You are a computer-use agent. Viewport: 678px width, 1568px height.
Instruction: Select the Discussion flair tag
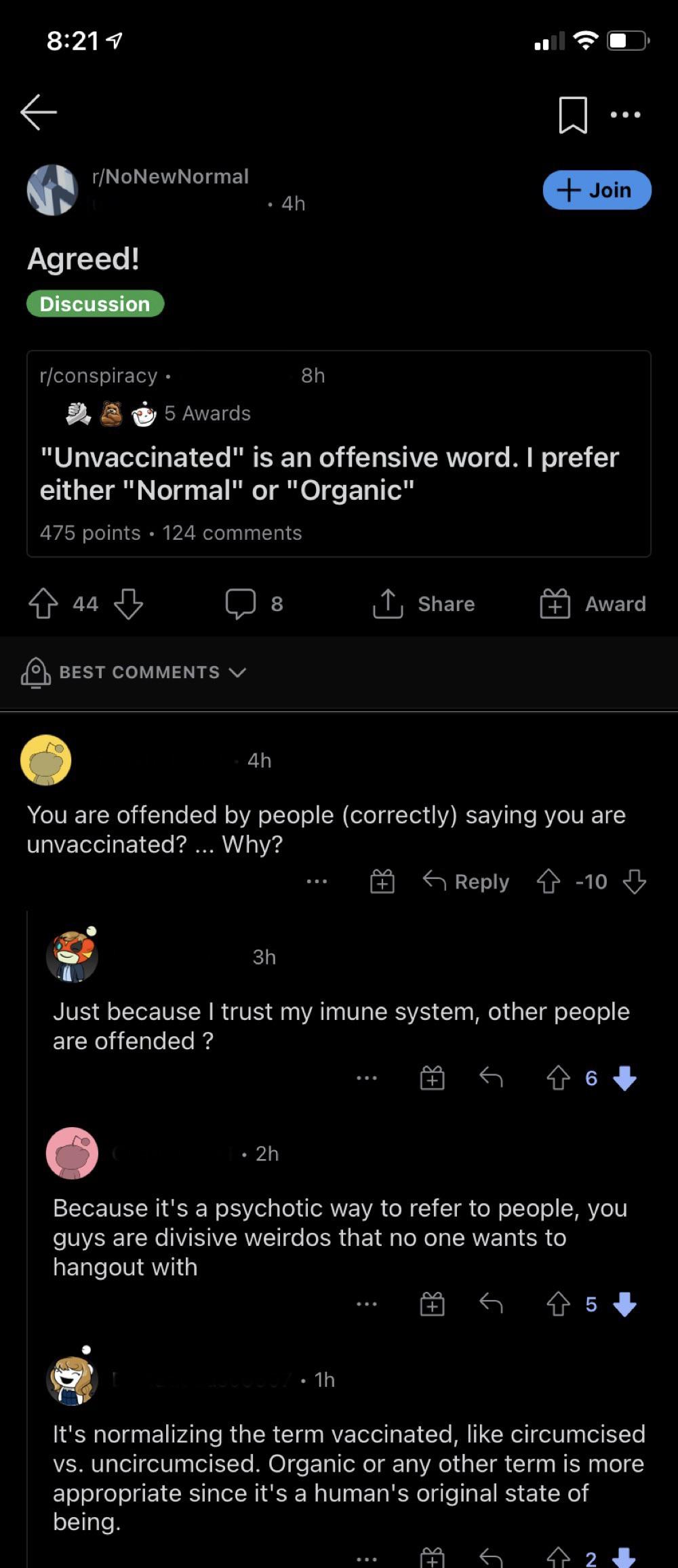(95, 304)
